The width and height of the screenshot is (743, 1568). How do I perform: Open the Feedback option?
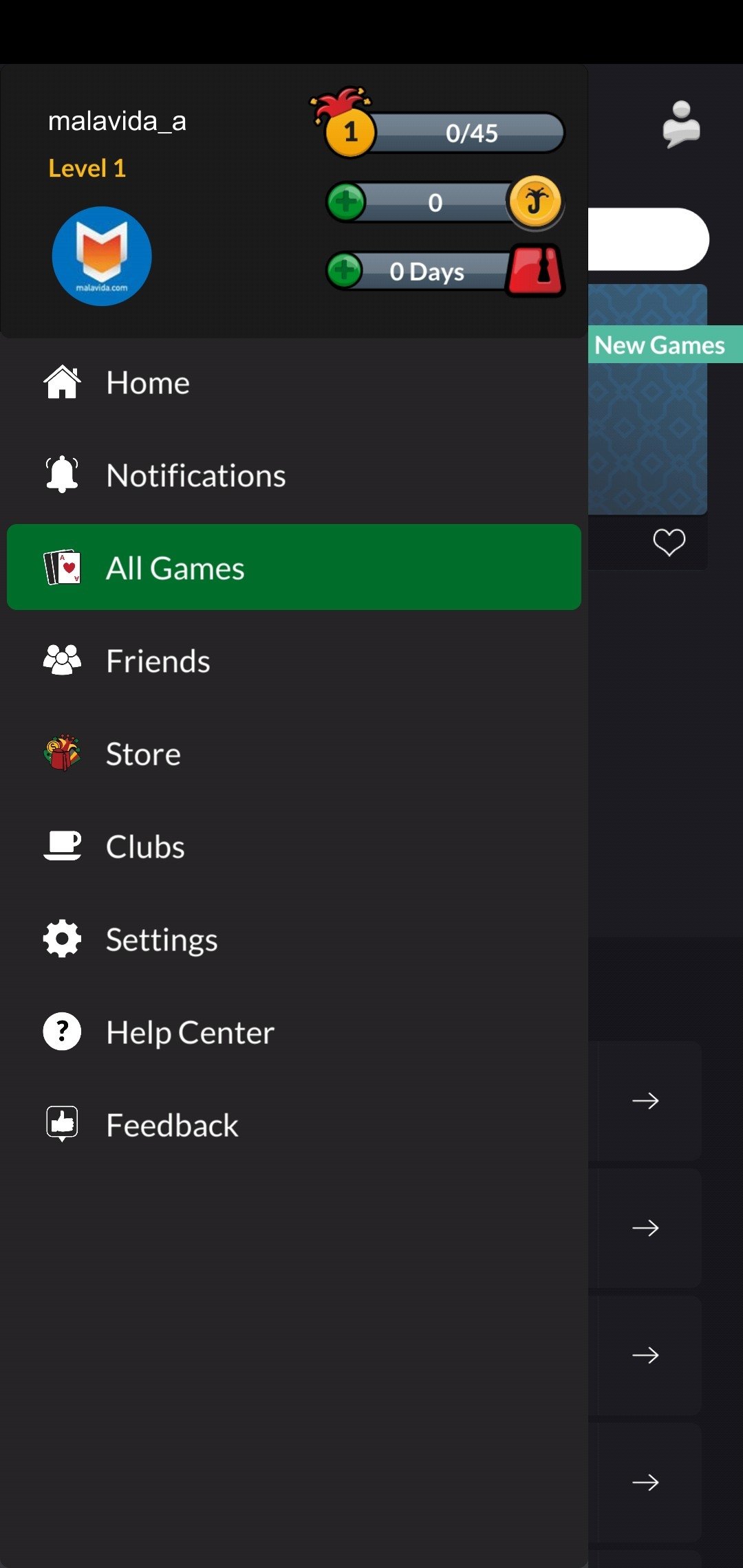(294, 1125)
